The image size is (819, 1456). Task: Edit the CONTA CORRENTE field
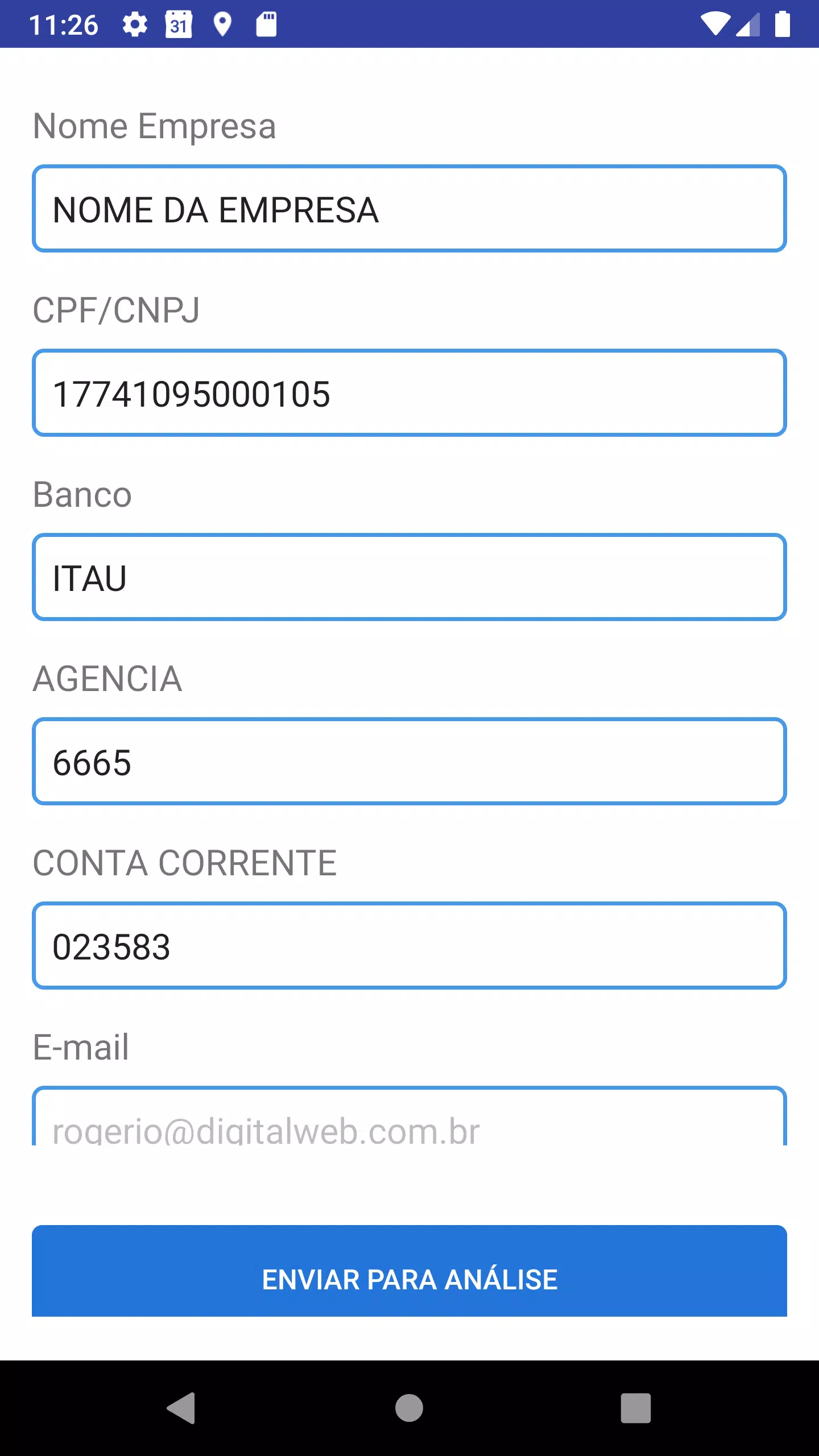pyautogui.click(x=409, y=946)
